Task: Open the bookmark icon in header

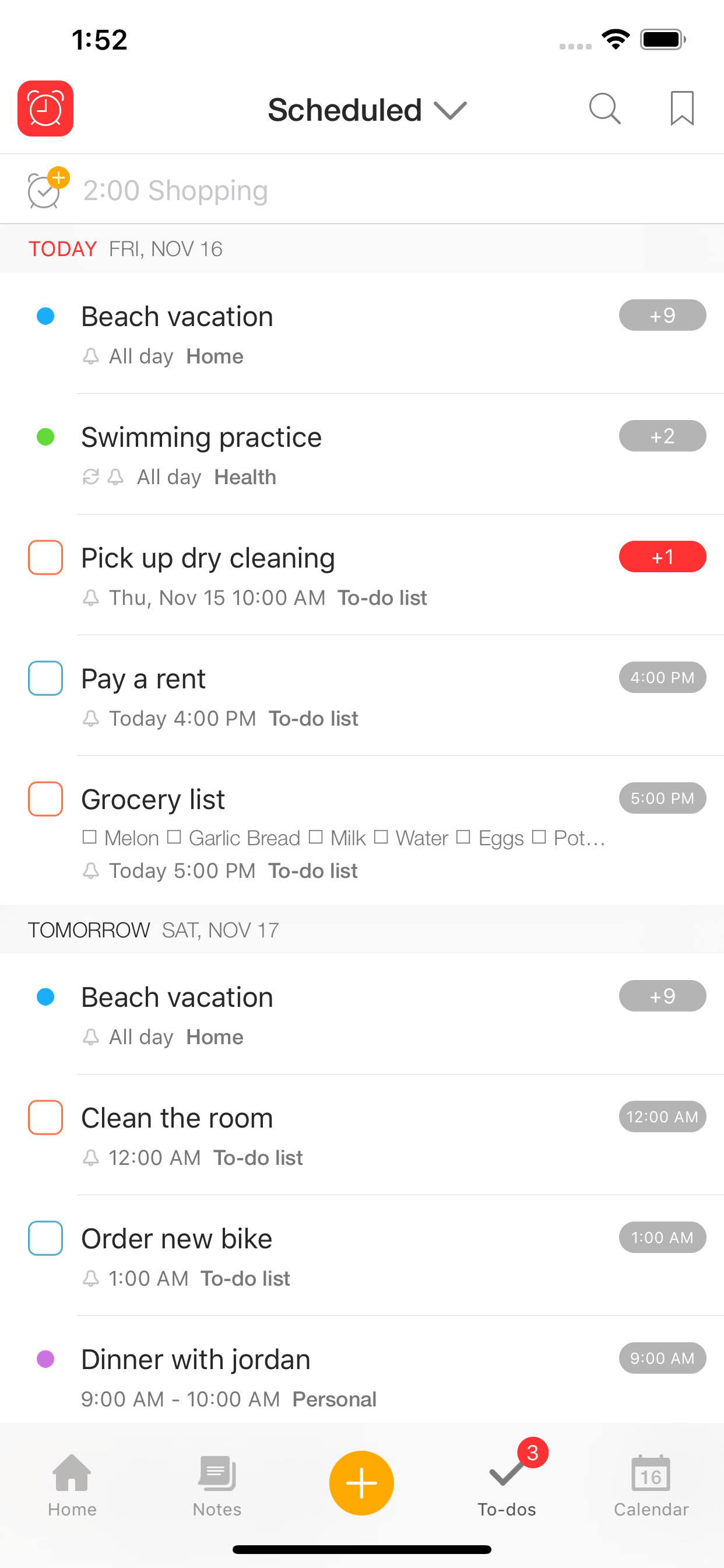Action: (681, 109)
